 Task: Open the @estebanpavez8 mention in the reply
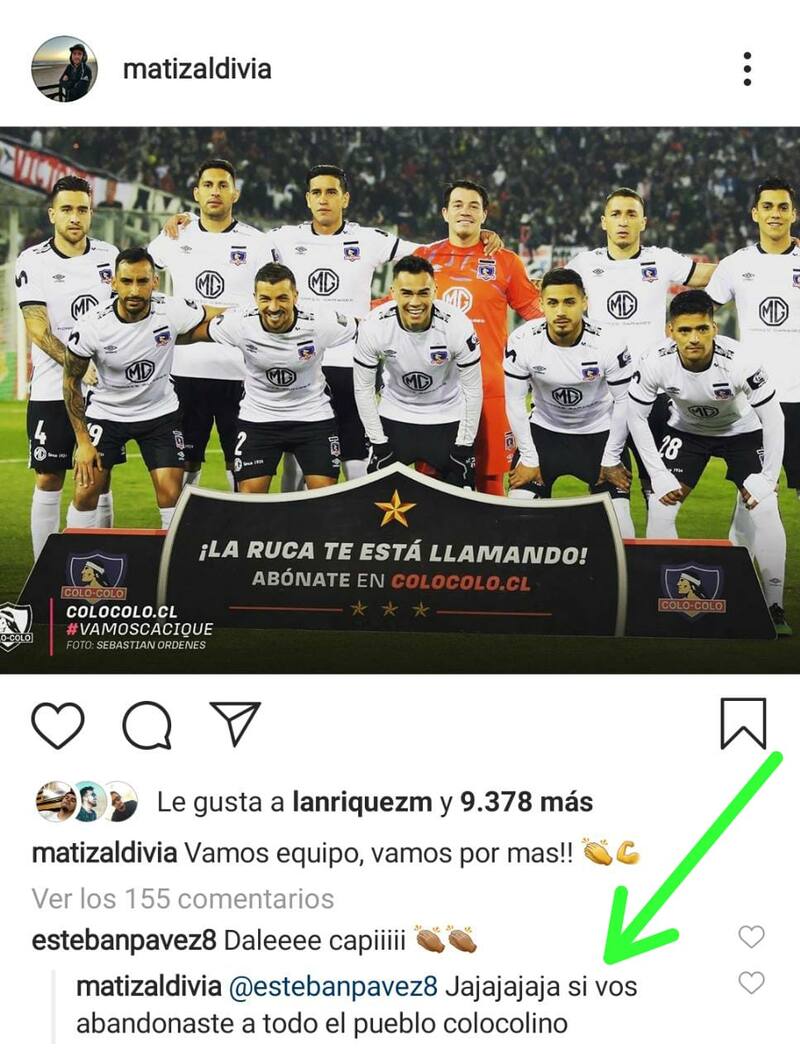[x=334, y=986]
